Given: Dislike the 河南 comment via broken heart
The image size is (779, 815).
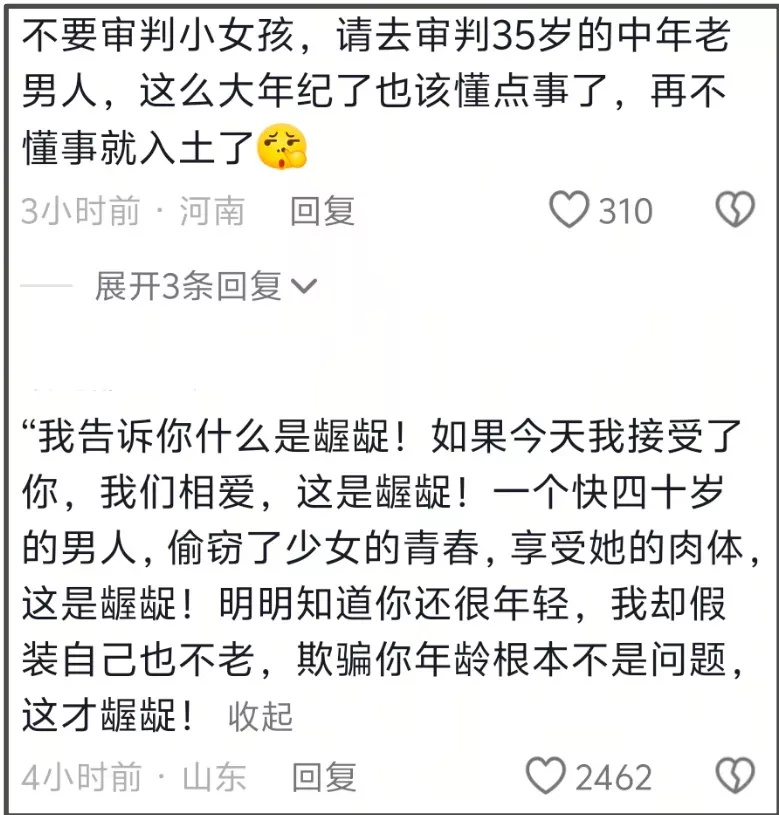Looking at the screenshot, I should tap(735, 210).
